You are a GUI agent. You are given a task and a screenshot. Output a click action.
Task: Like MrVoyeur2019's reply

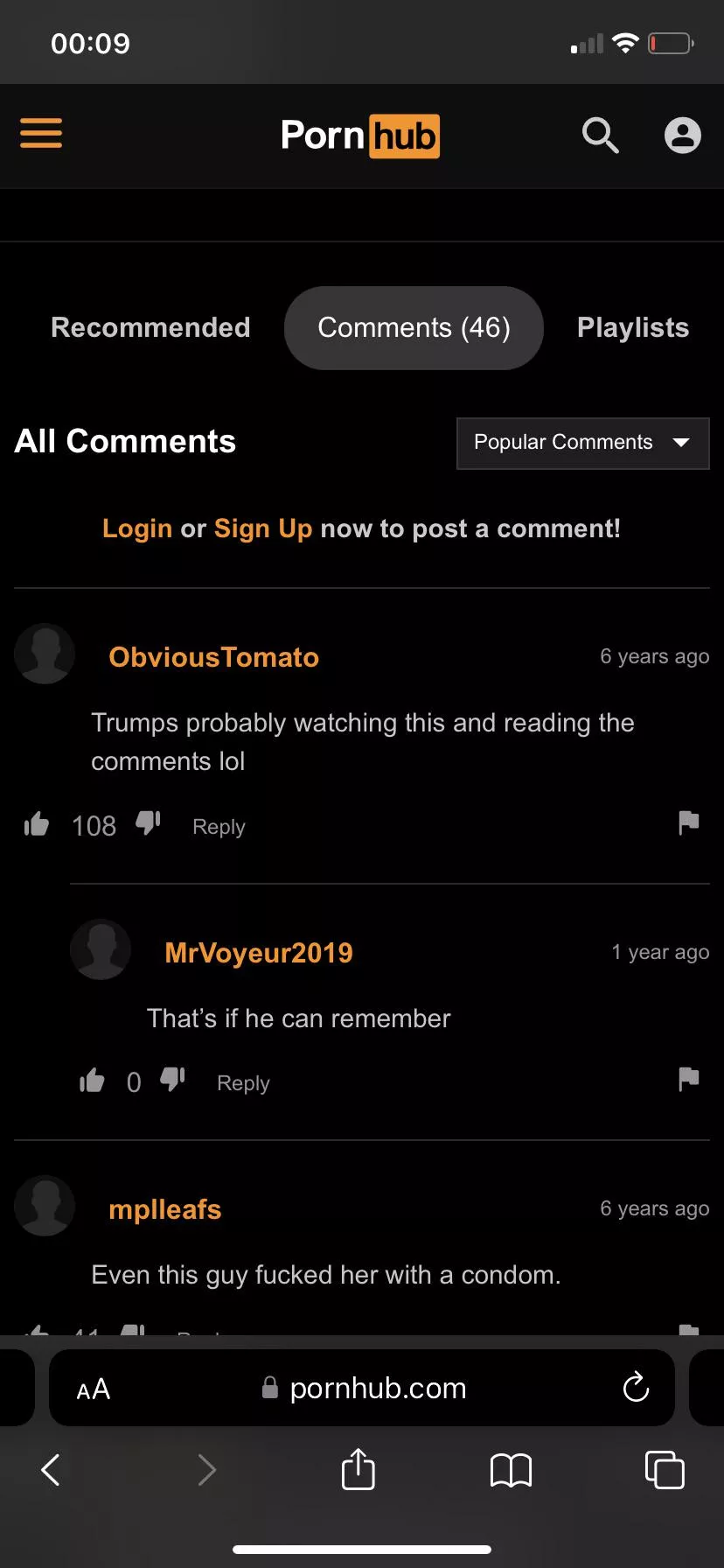pos(92,1081)
